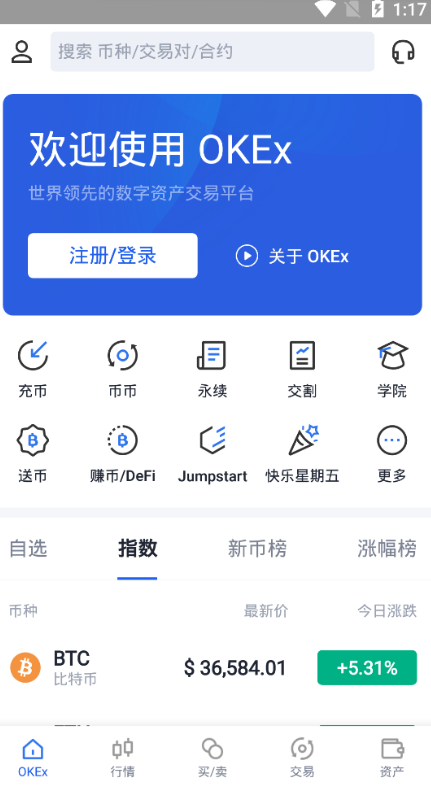431x785 pixels.
Task: Open customer support headset icon
Action: coord(403,52)
